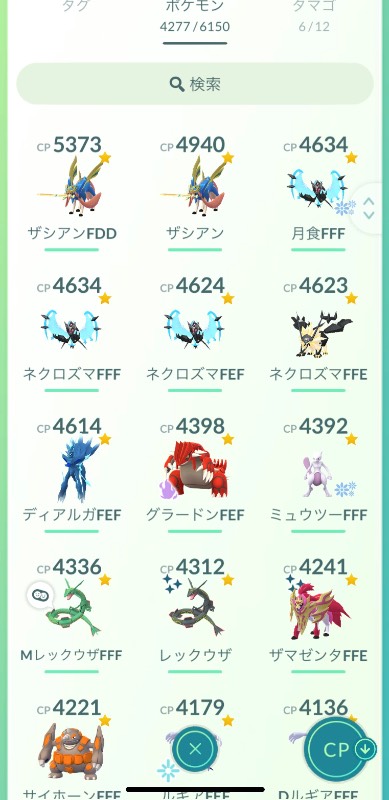Open MレックウザFFF with CP 4336
Image resolution: width=389 pixels, height=800 pixels.
[71, 615]
